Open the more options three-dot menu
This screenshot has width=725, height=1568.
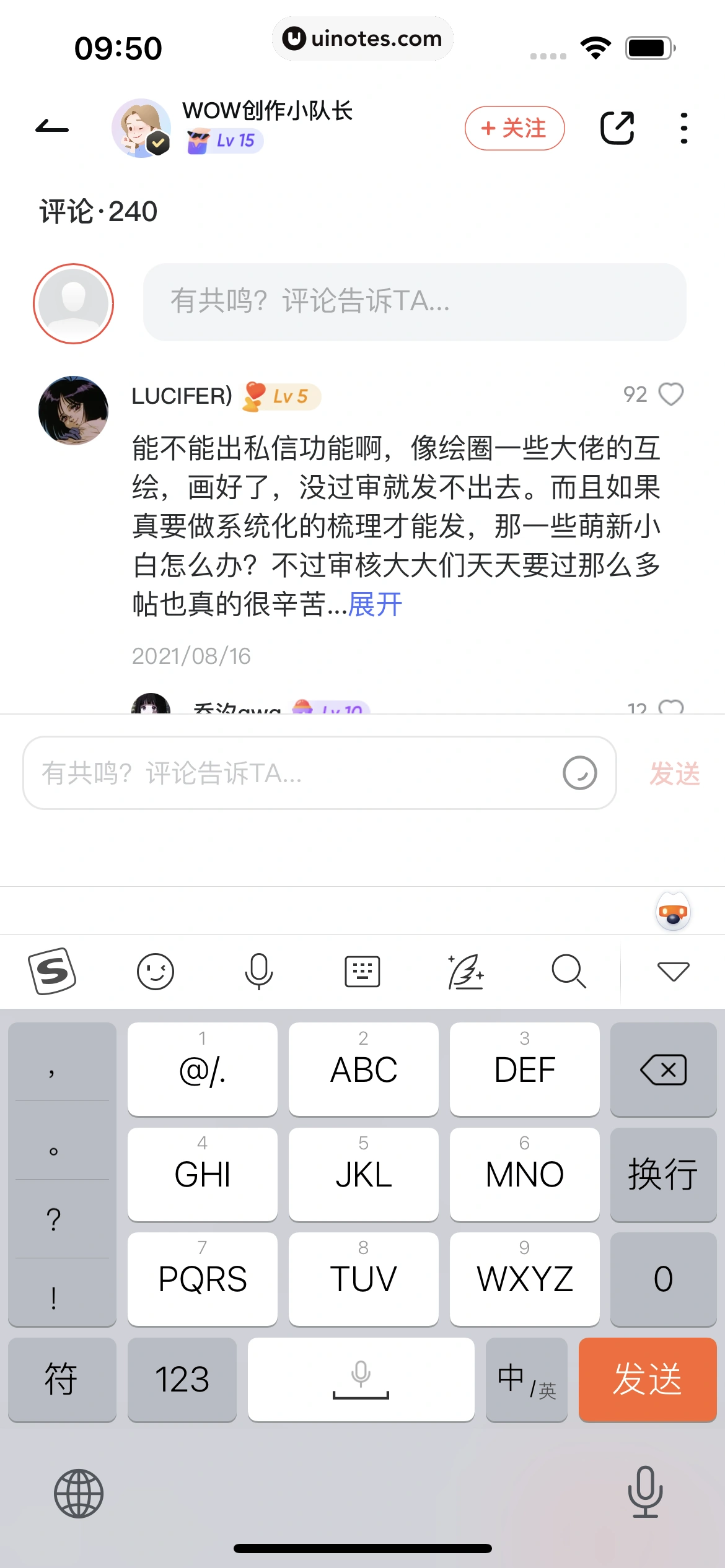(682, 127)
